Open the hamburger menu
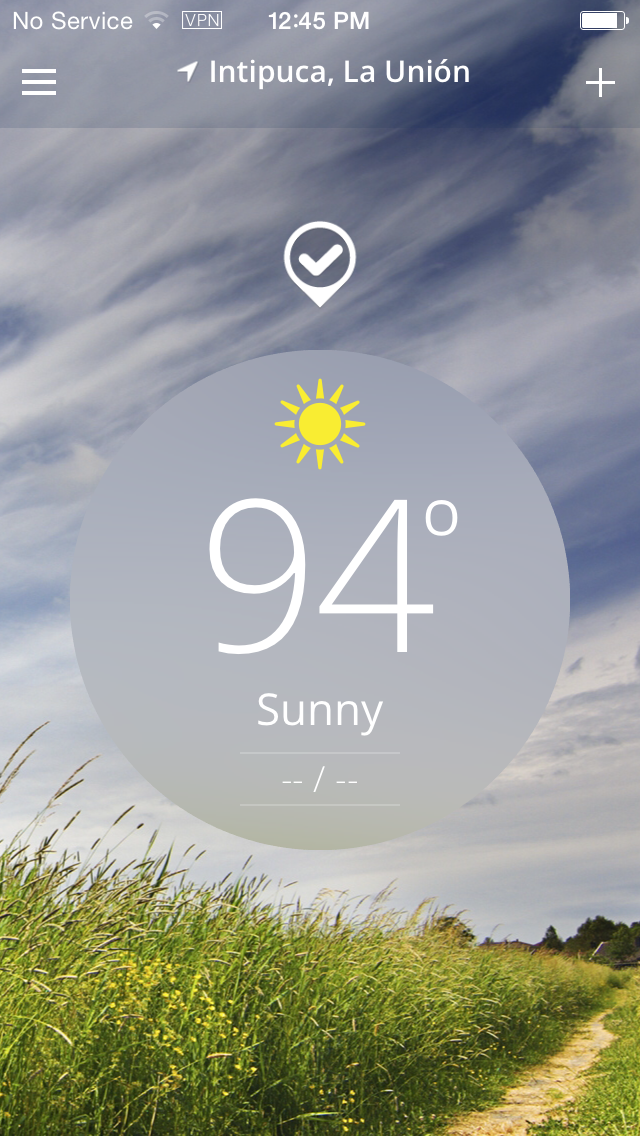The width and height of the screenshot is (640, 1136). [39, 82]
